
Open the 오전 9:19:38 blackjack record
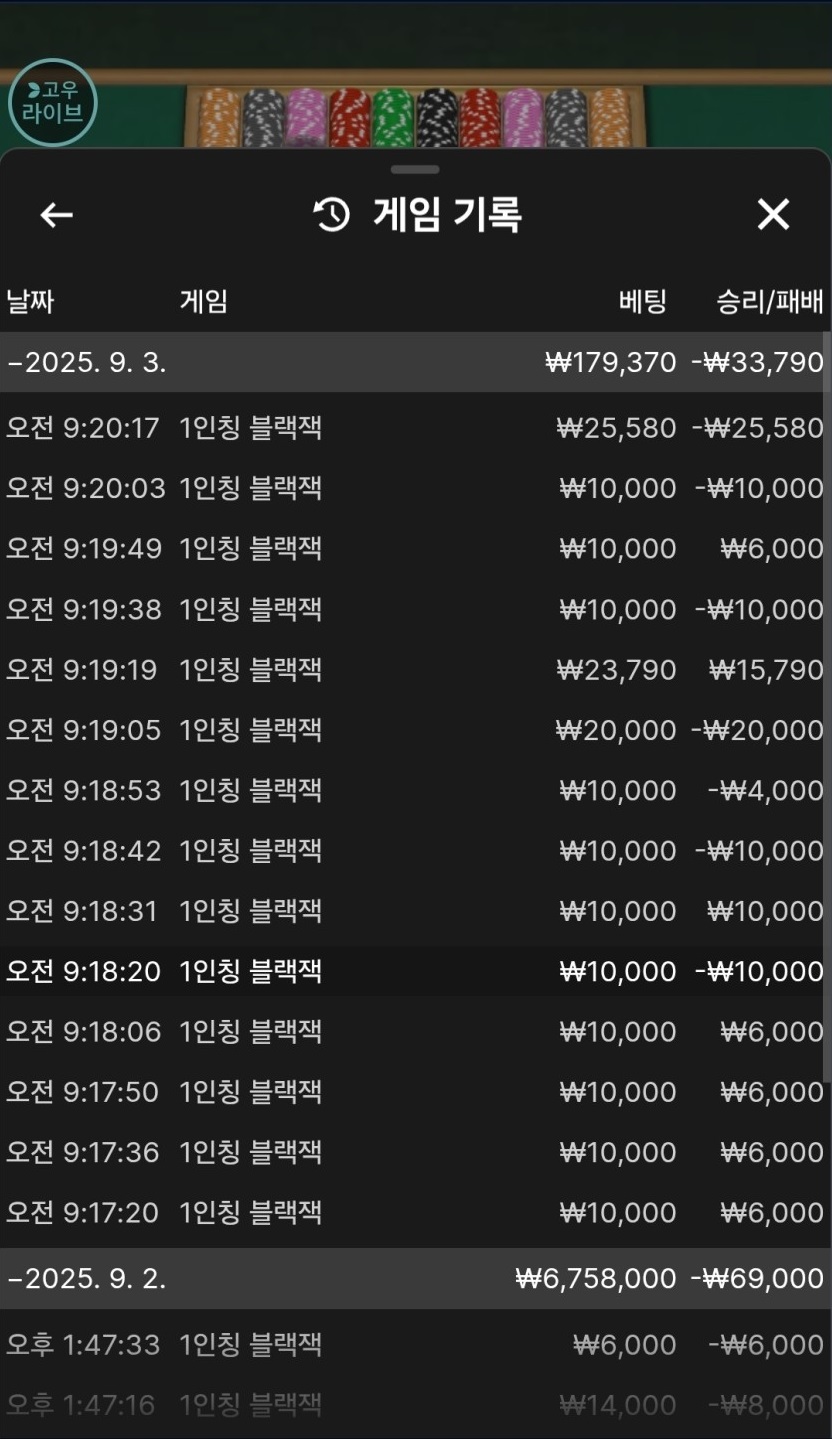pyautogui.click(x=415, y=609)
